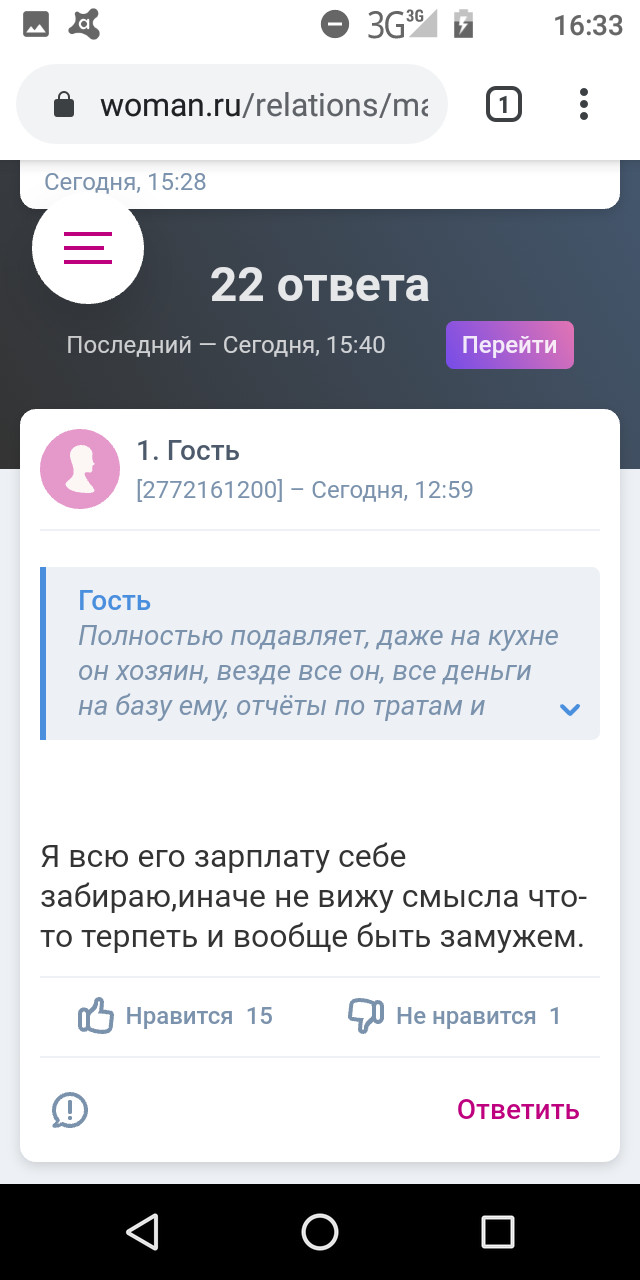Viewport: 640px width, 1280px height.
Task: Expand the quoted Гость message
Action: (570, 710)
